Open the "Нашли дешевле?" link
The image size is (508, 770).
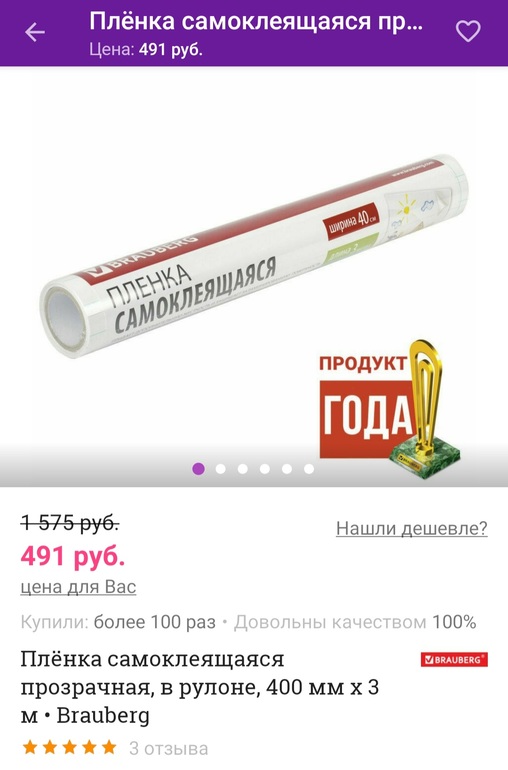pyautogui.click(x=412, y=528)
